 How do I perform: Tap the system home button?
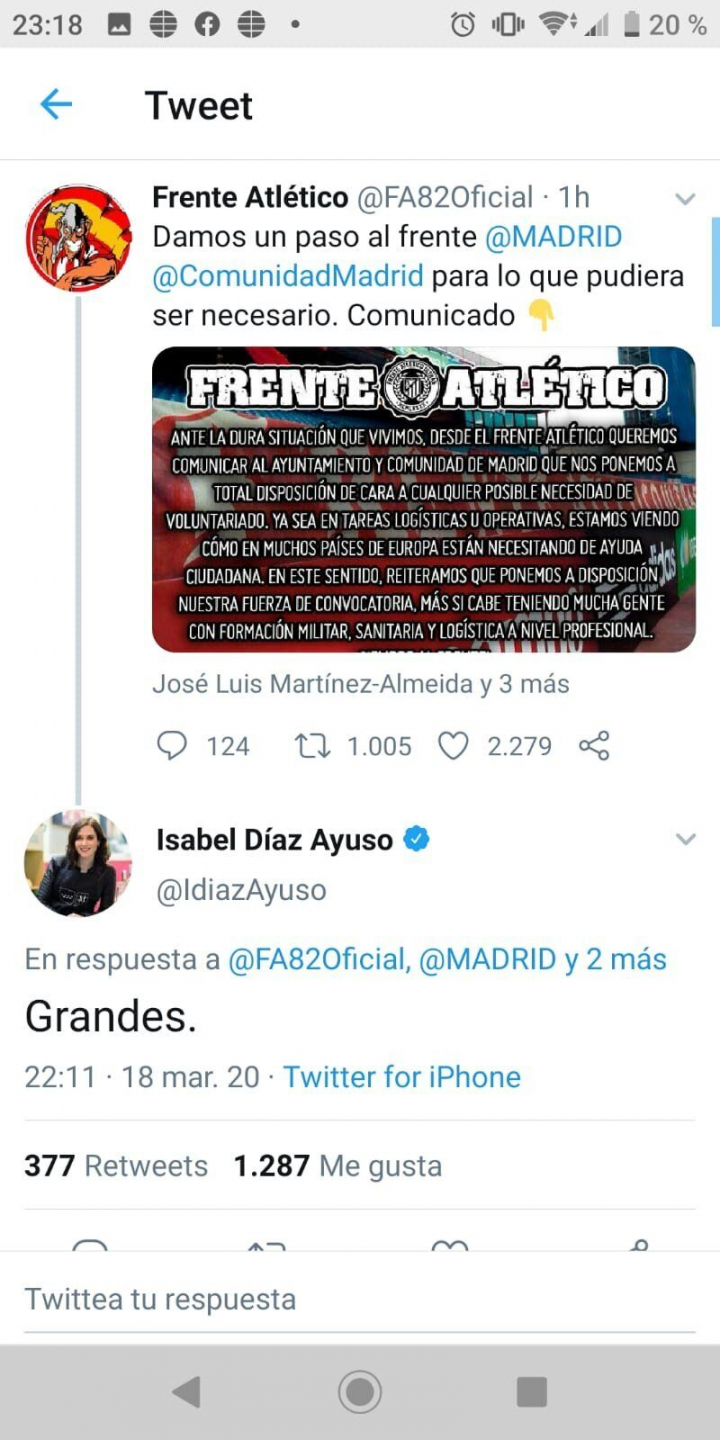point(360,1391)
